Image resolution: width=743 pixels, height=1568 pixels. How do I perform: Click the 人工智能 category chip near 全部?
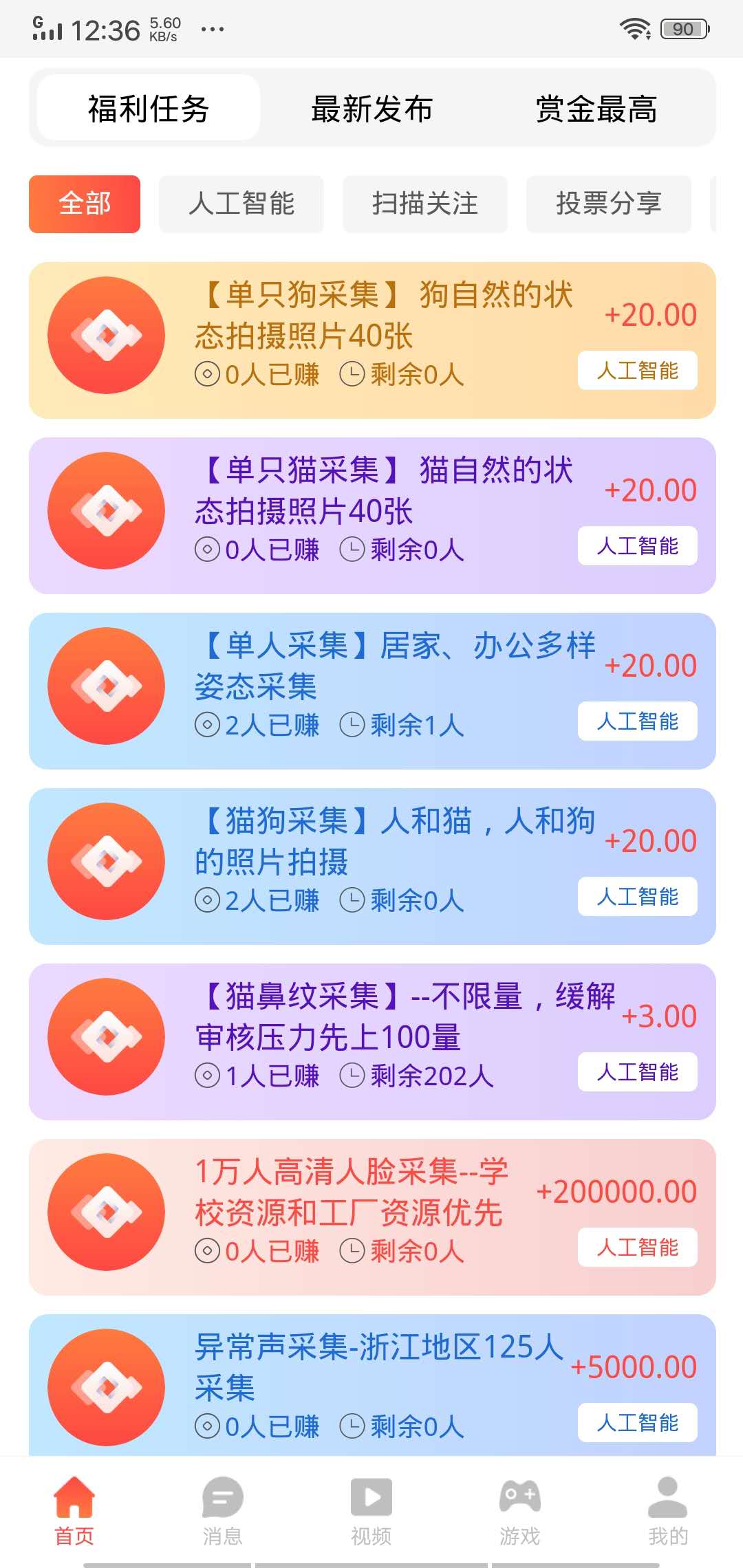(x=241, y=204)
